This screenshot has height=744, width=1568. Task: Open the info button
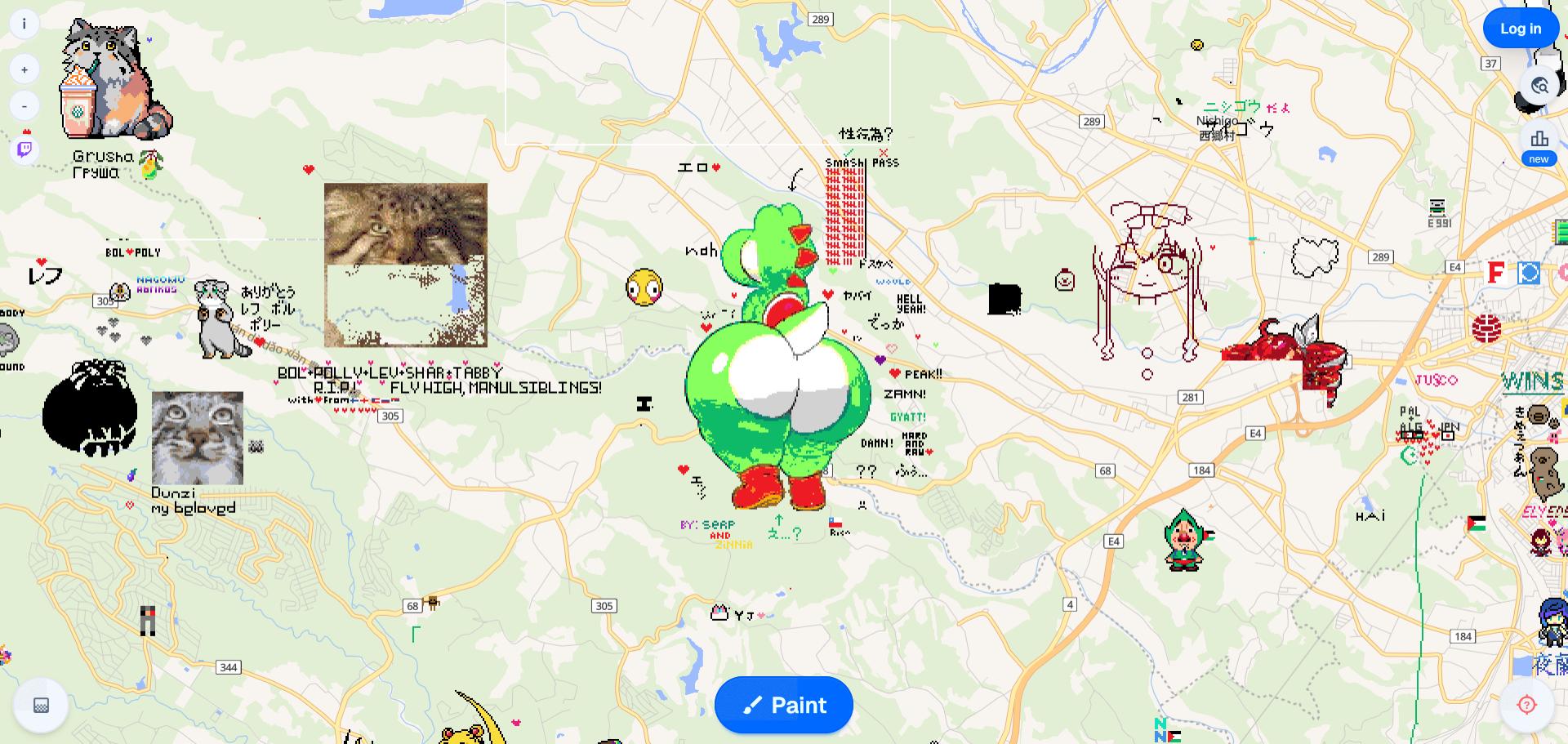[x=24, y=24]
